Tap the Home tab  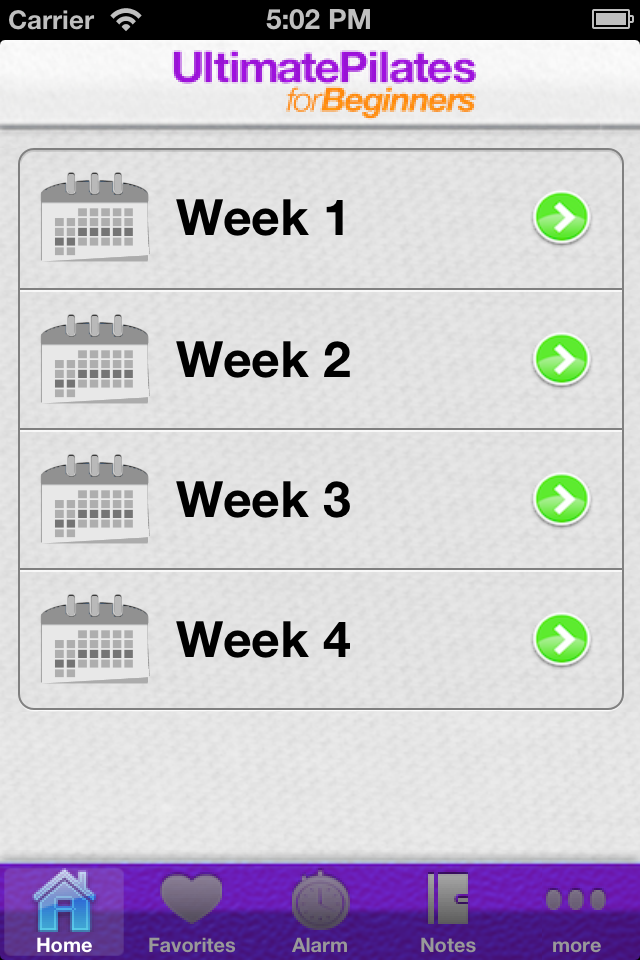64,912
